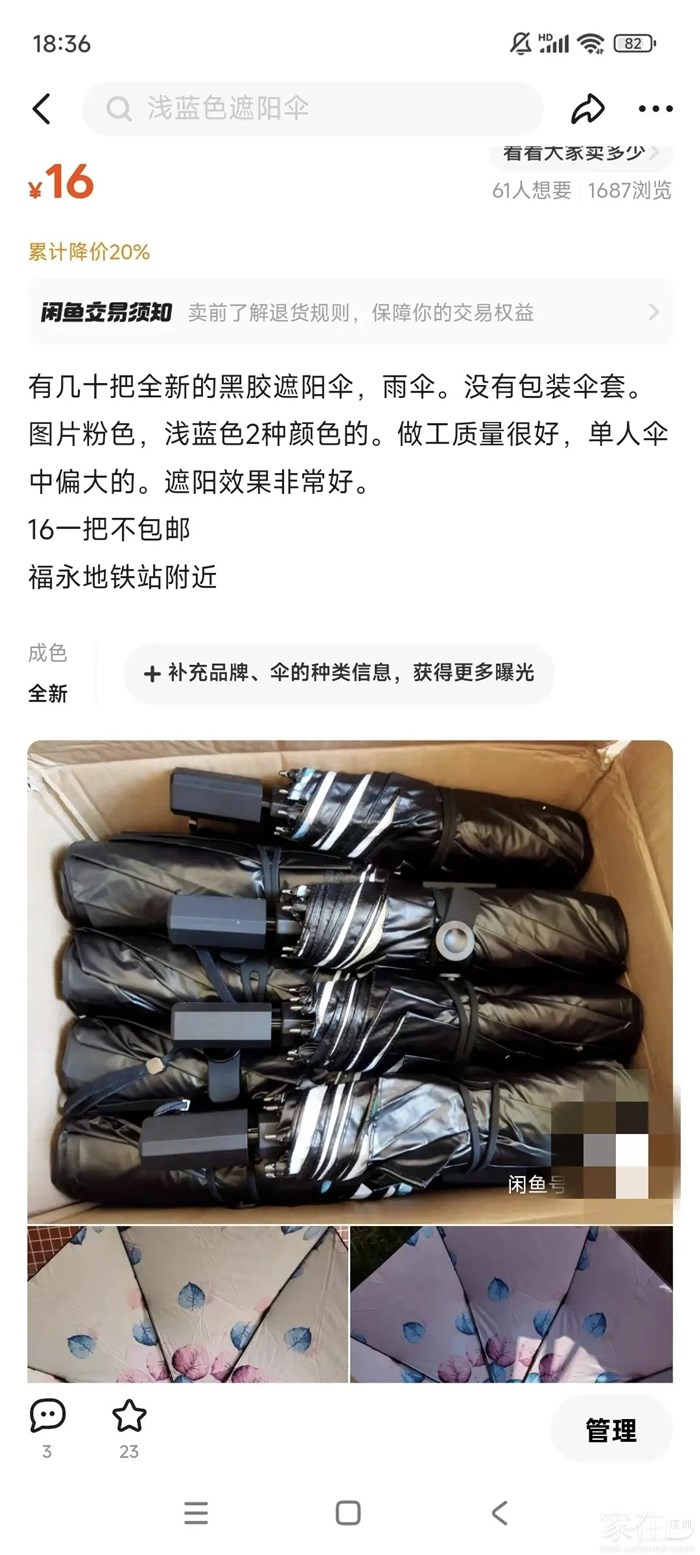
Task: Open recent apps from navigation bar
Action: click(196, 1512)
